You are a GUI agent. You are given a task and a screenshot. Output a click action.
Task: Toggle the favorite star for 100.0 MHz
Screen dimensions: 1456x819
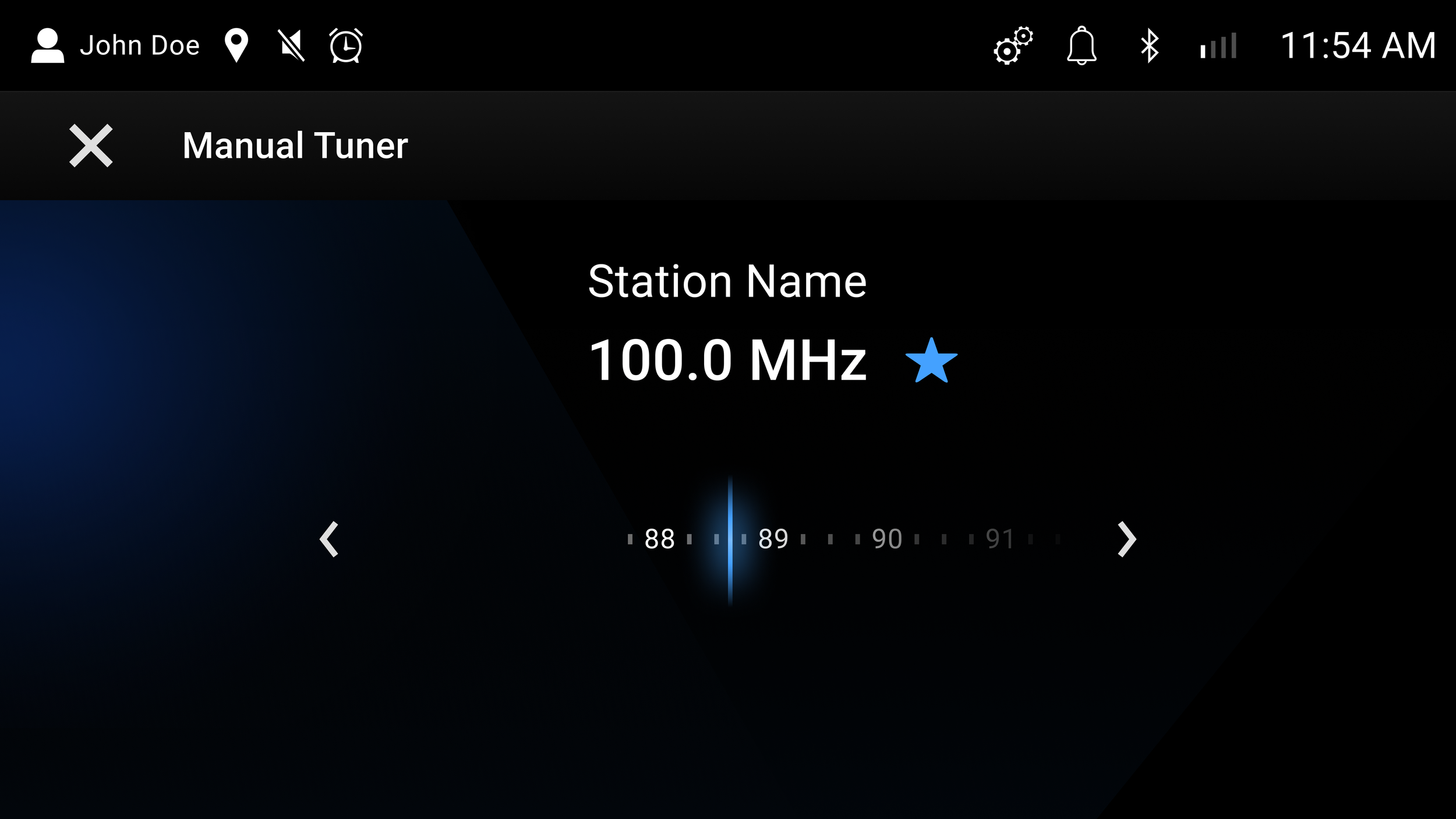[931, 362]
